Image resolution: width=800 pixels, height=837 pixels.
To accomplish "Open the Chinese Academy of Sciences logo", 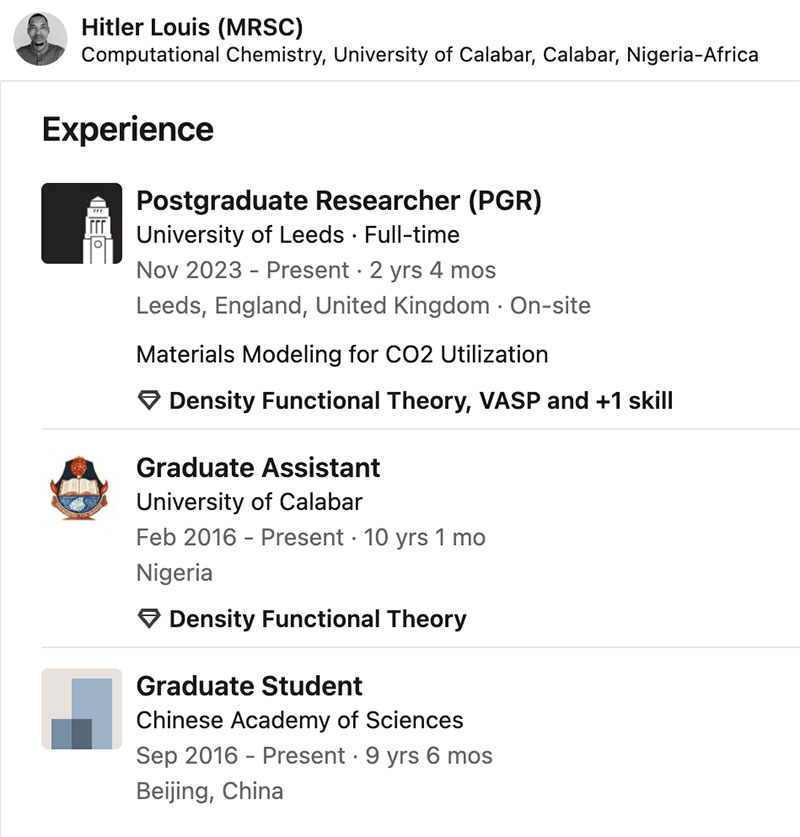I will 81,709.
